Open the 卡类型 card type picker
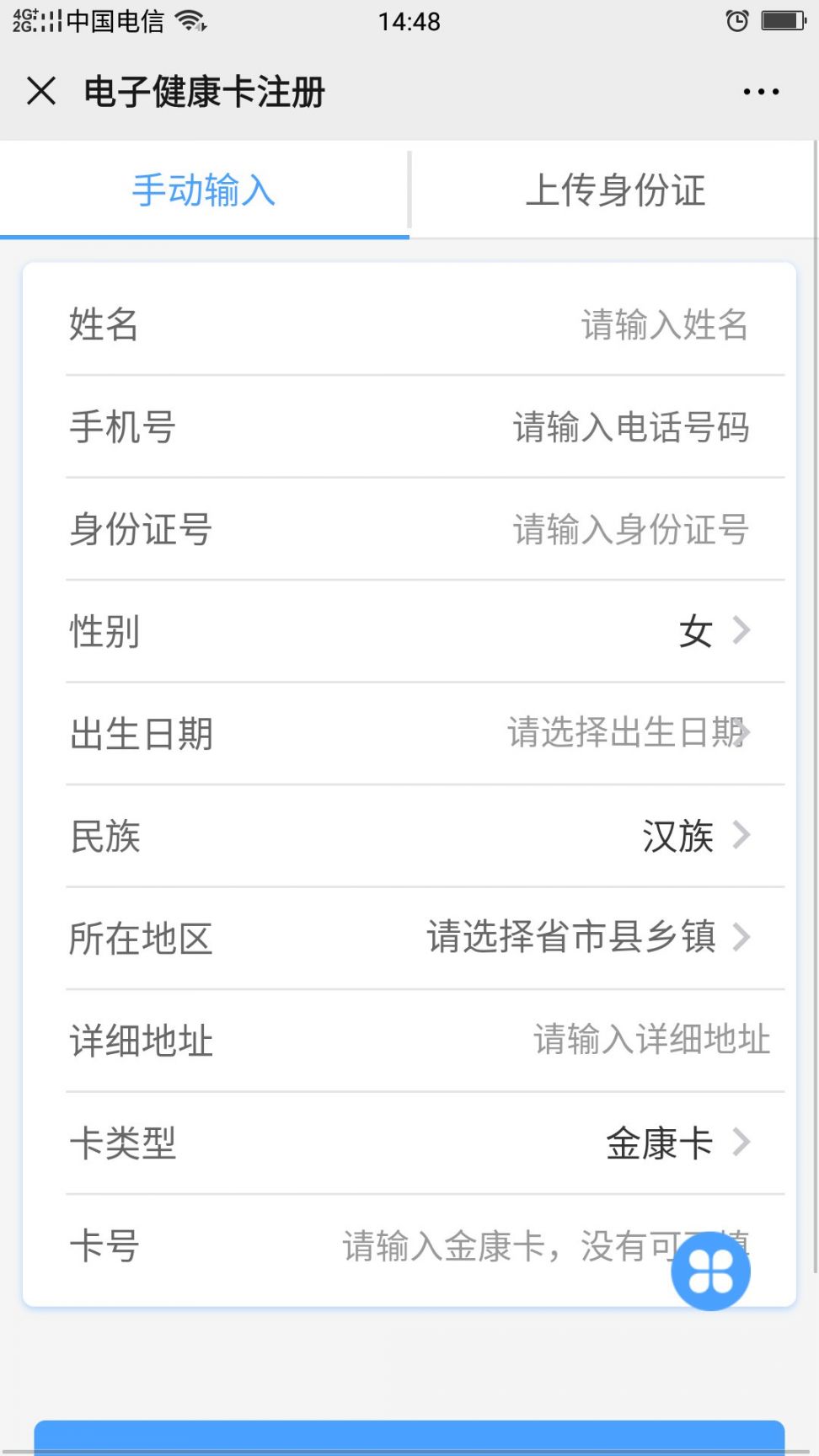 [409, 1143]
